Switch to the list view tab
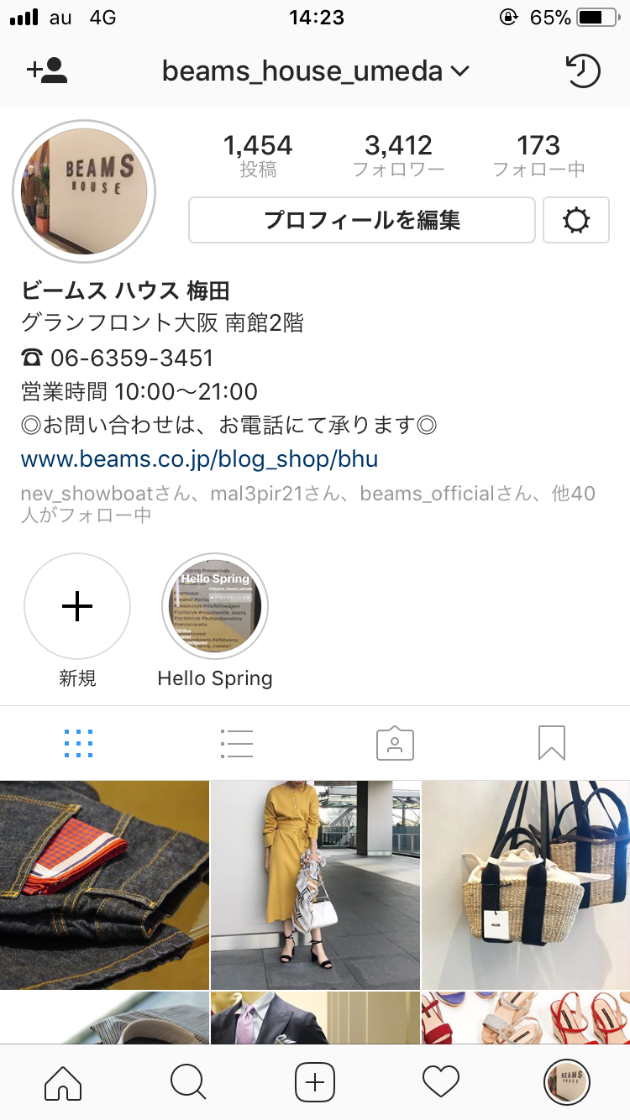 237,743
